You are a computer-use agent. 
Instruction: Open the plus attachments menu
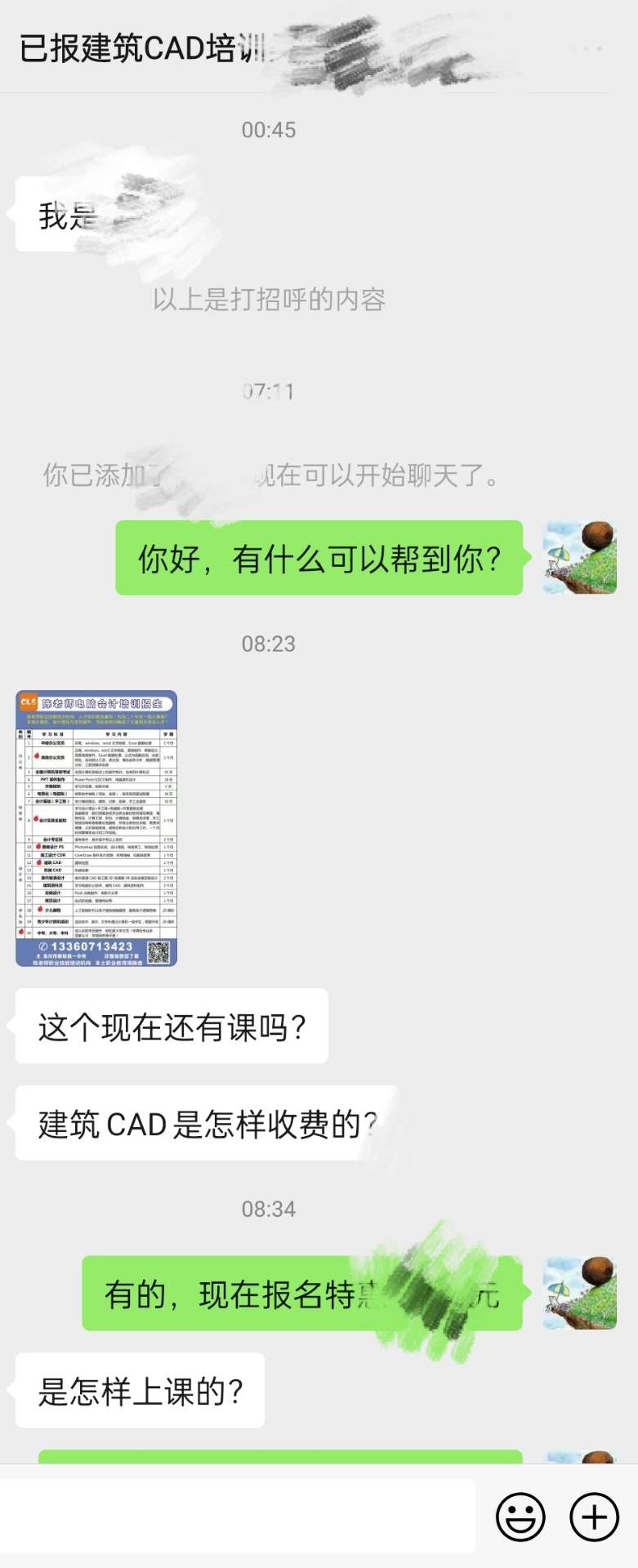(594, 1517)
